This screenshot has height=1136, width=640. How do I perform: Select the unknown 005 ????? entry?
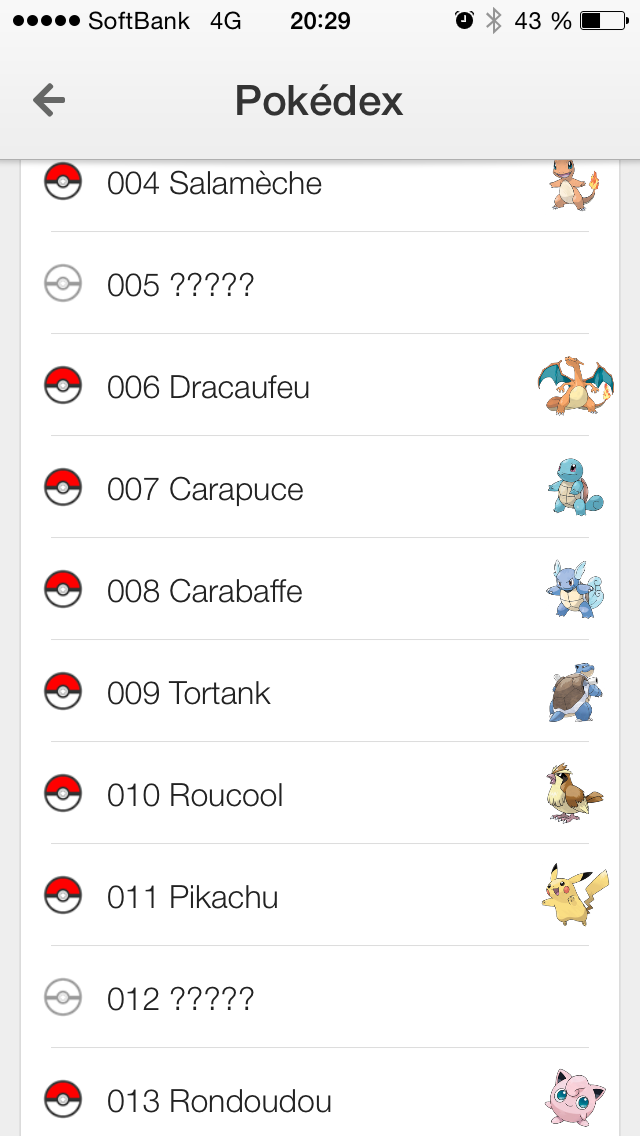click(x=320, y=283)
